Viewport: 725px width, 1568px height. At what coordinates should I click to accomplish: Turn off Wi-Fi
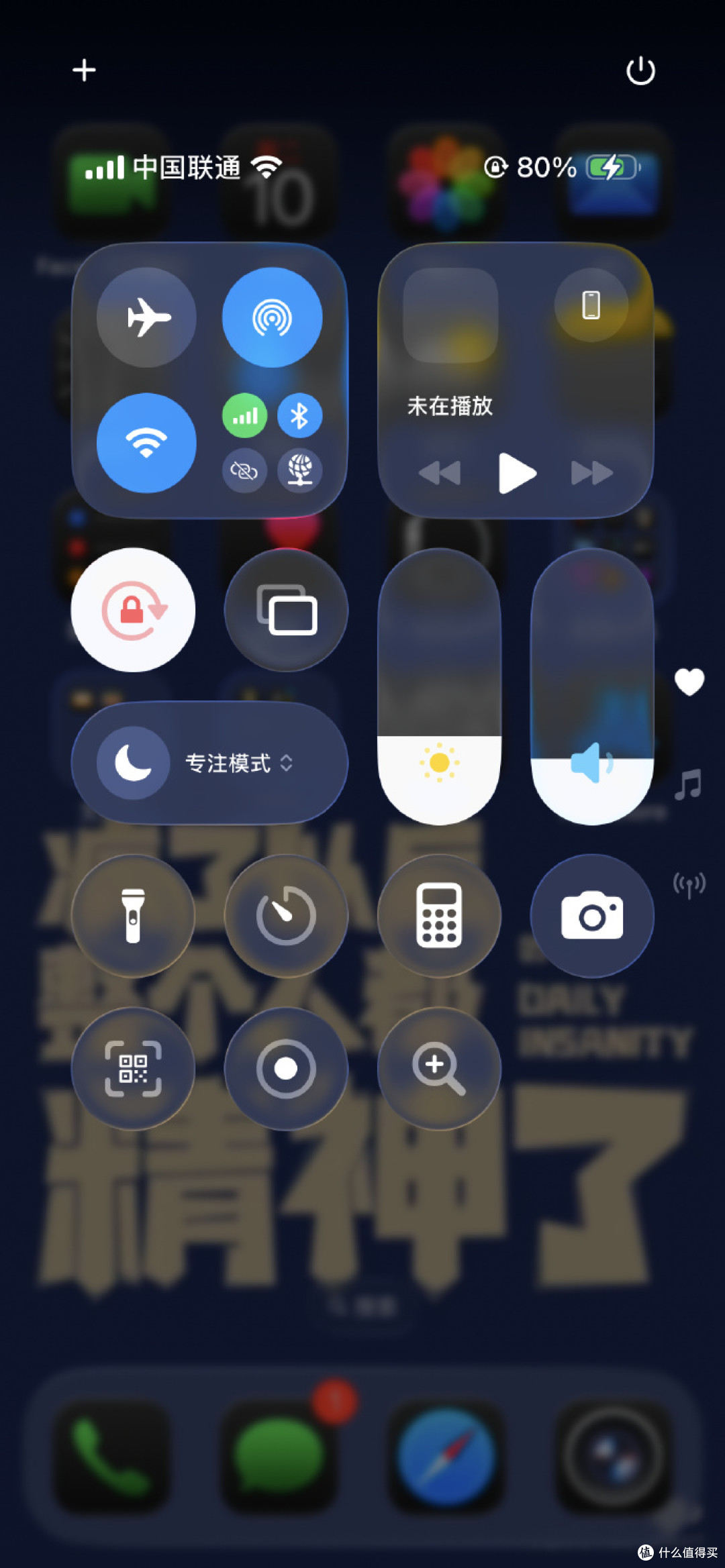point(146,443)
